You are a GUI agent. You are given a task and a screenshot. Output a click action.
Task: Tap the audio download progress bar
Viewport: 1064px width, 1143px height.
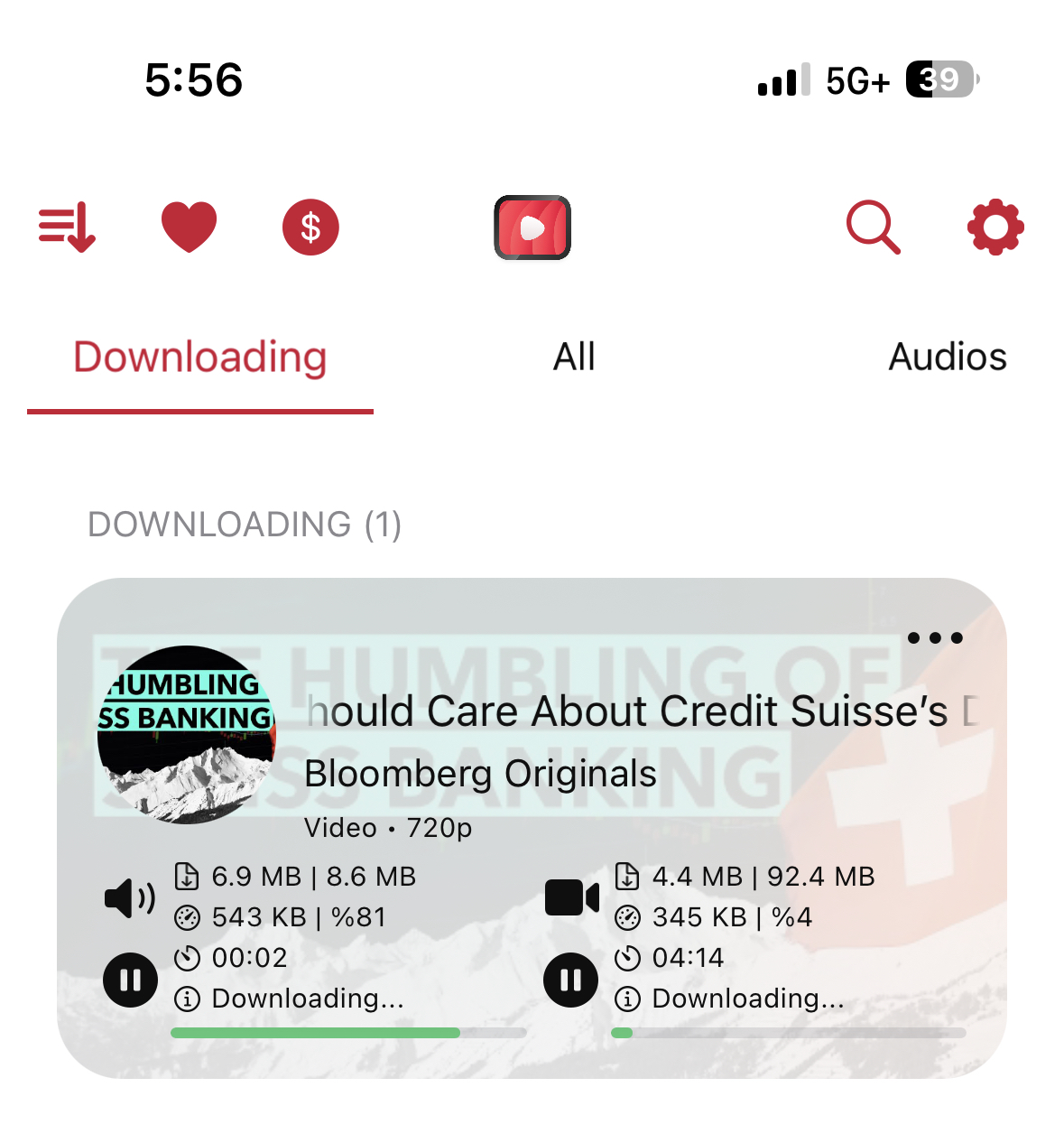click(x=348, y=1032)
